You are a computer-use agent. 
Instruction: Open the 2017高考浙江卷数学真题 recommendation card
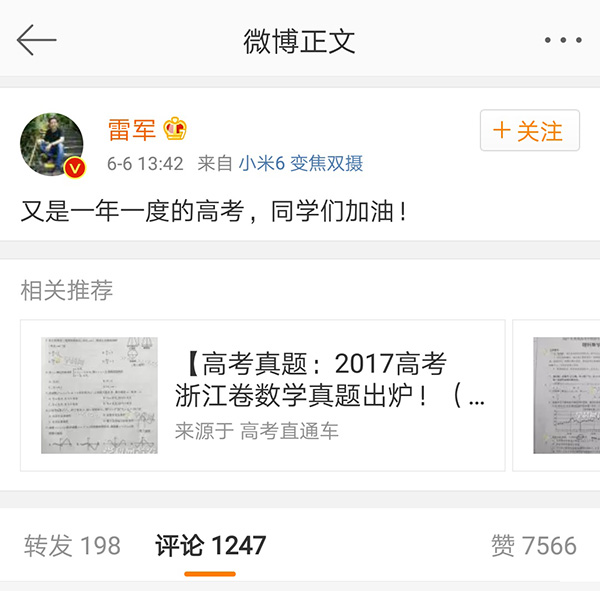(x=262, y=396)
